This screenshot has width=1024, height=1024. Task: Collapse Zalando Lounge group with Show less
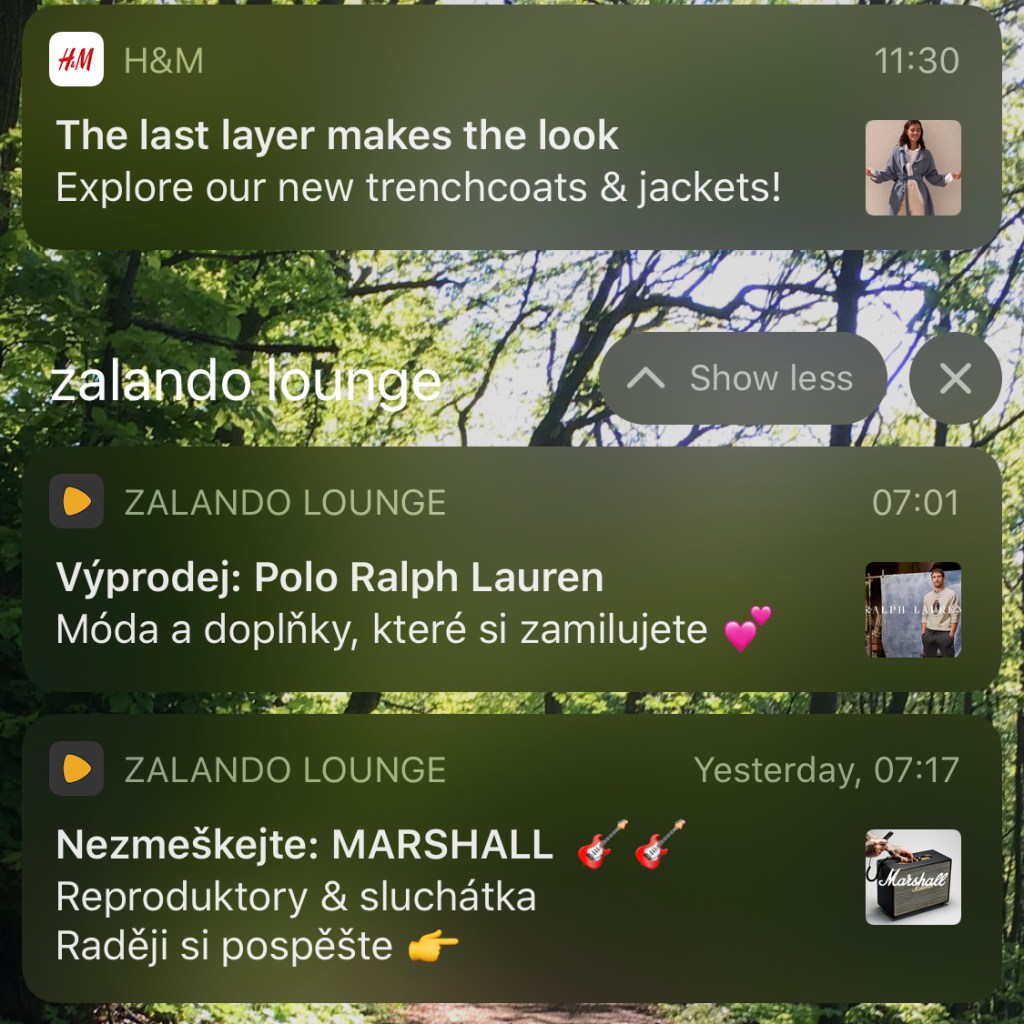click(743, 378)
